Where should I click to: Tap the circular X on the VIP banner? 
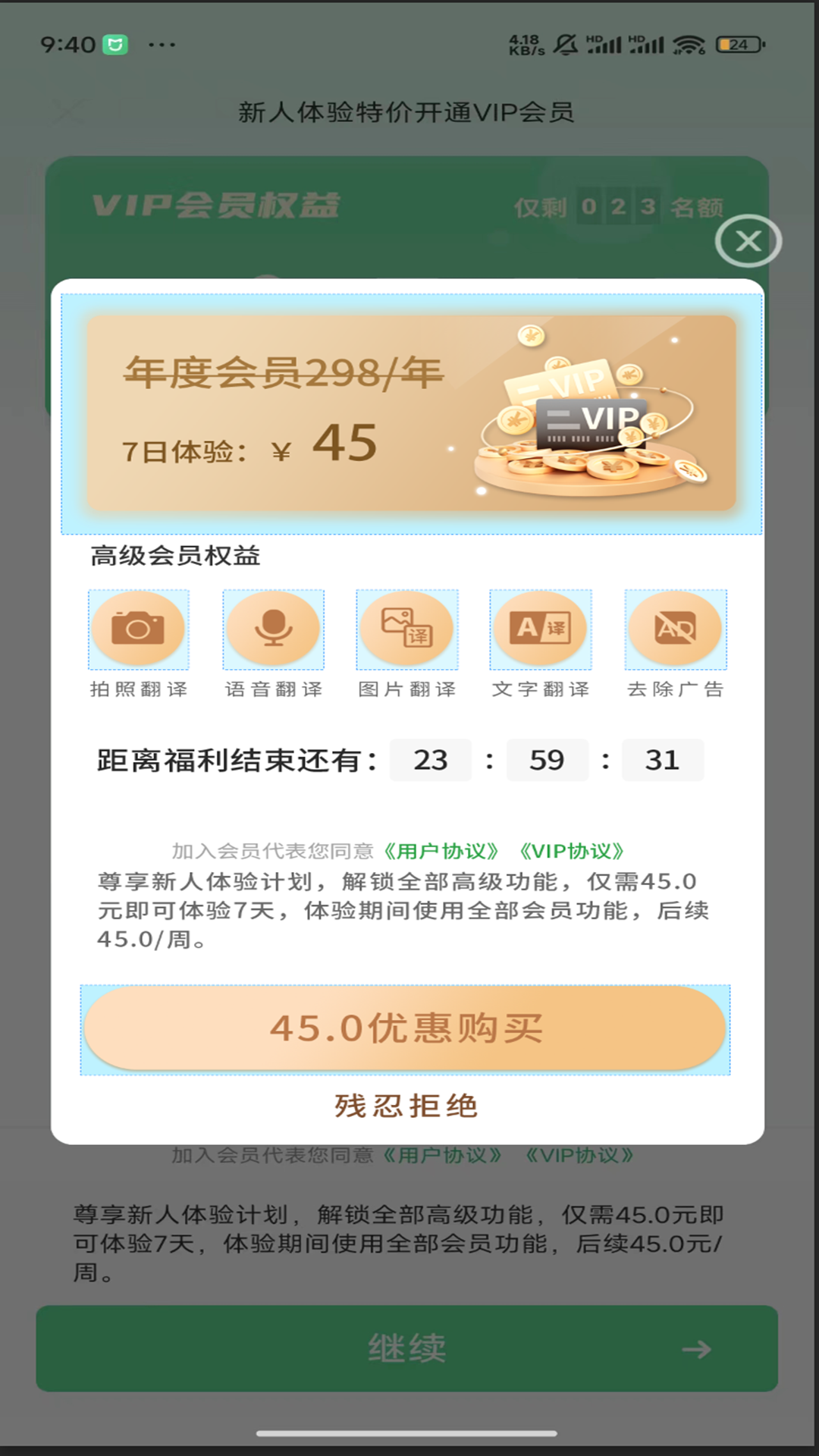pyautogui.click(x=749, y=241)
